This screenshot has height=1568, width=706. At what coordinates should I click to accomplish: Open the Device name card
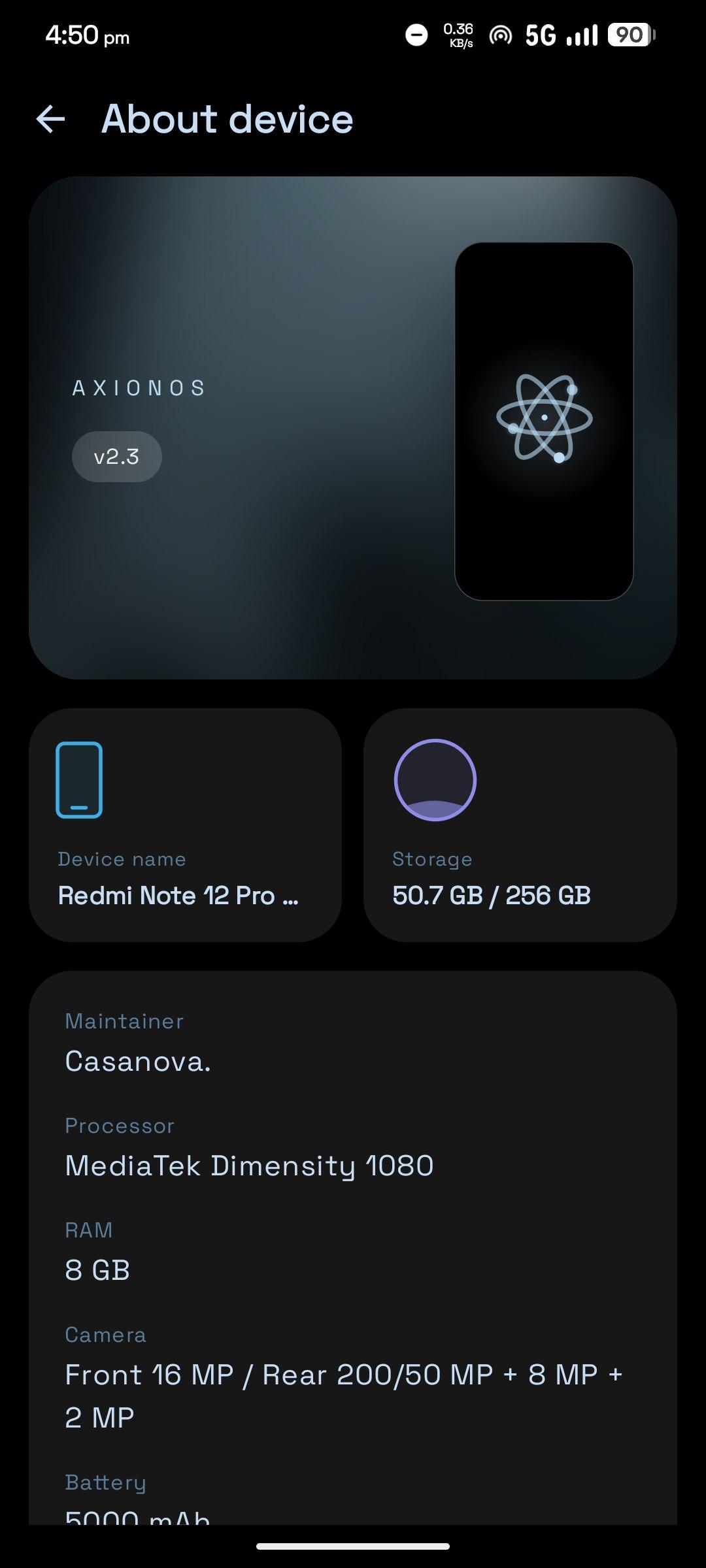pos(185,825)
